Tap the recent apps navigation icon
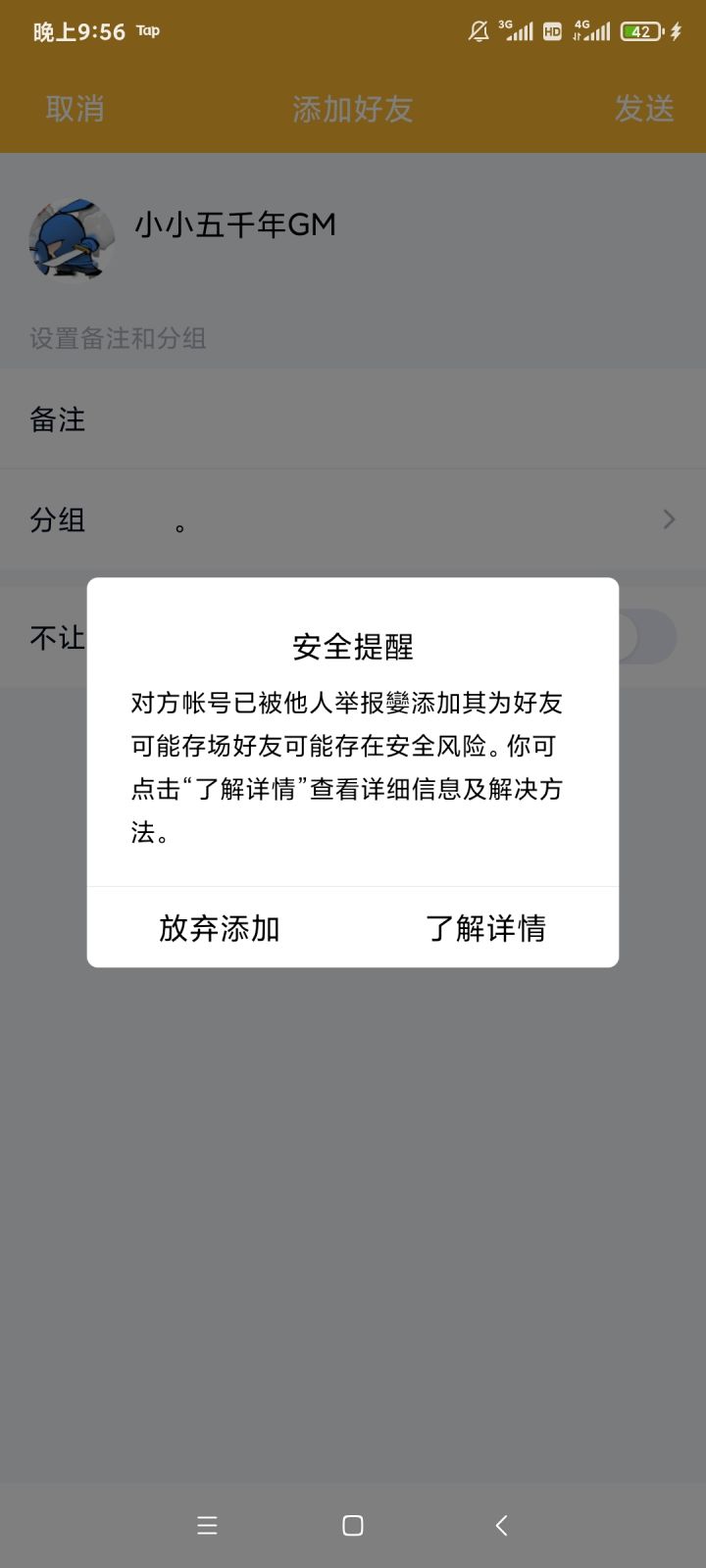The image size is (706, 1568). 207,1525
